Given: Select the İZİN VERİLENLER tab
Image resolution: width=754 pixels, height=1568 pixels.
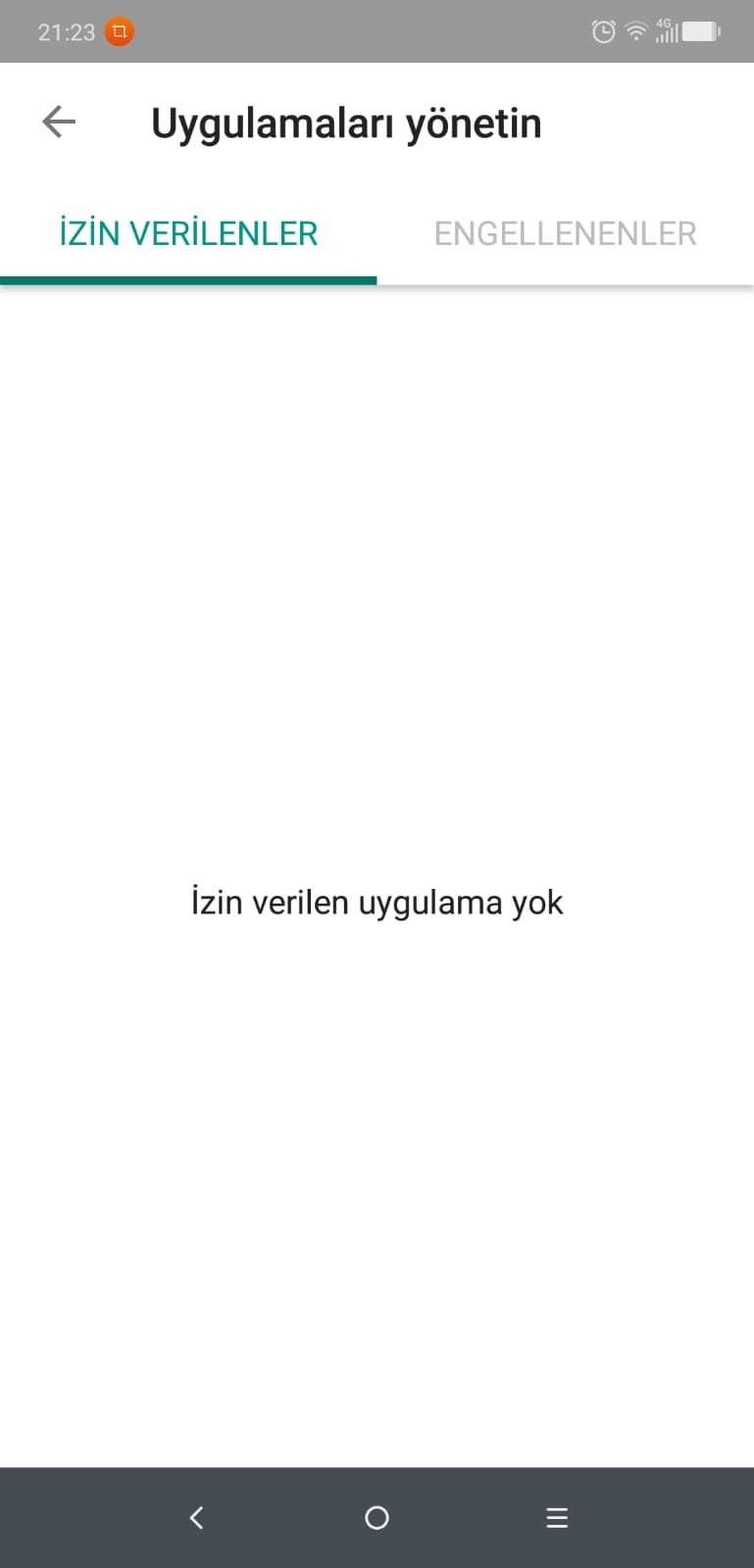Looking at the screenshot, I should [188, 234].
